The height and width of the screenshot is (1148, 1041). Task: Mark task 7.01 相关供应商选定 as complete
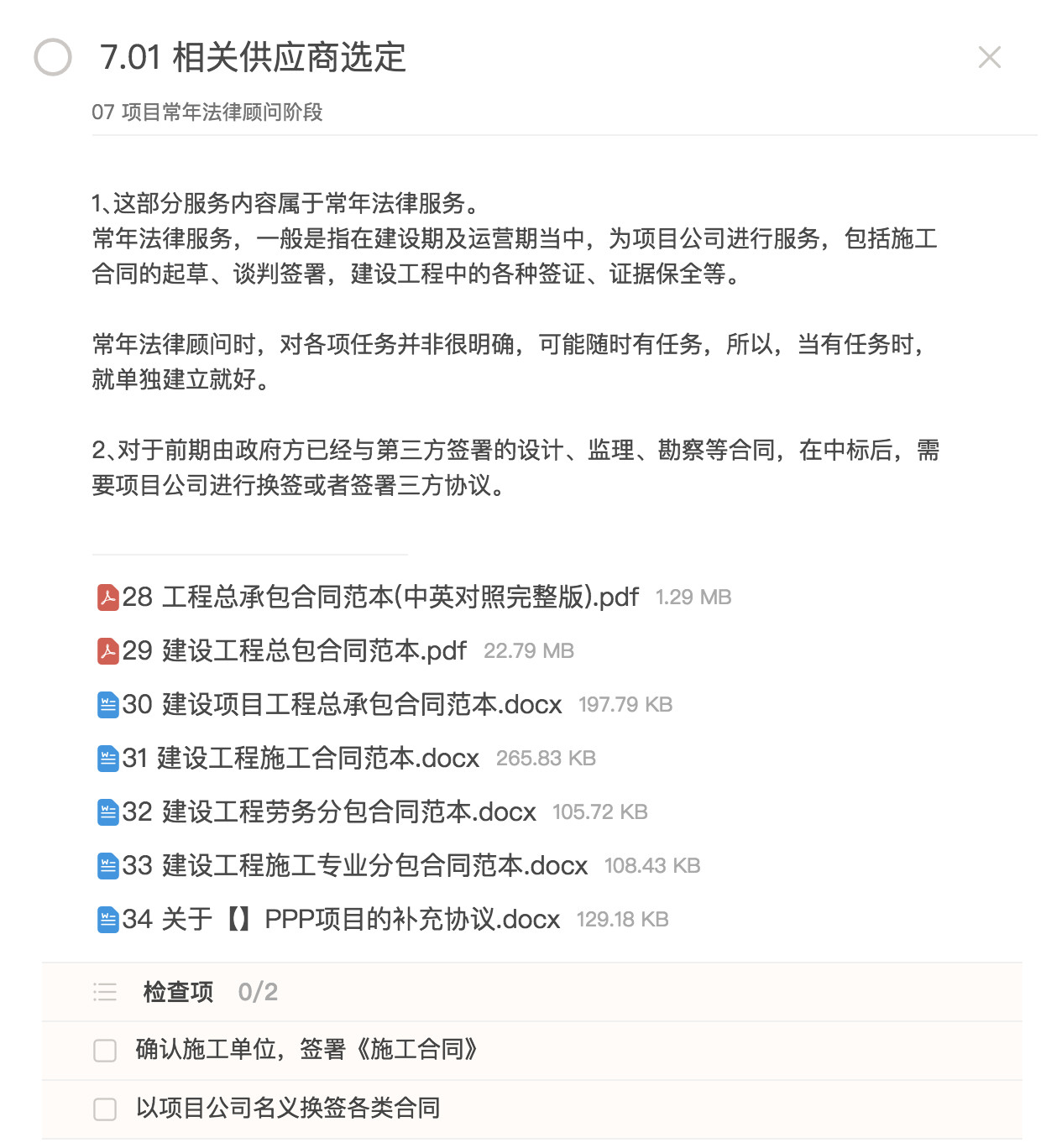53,58
